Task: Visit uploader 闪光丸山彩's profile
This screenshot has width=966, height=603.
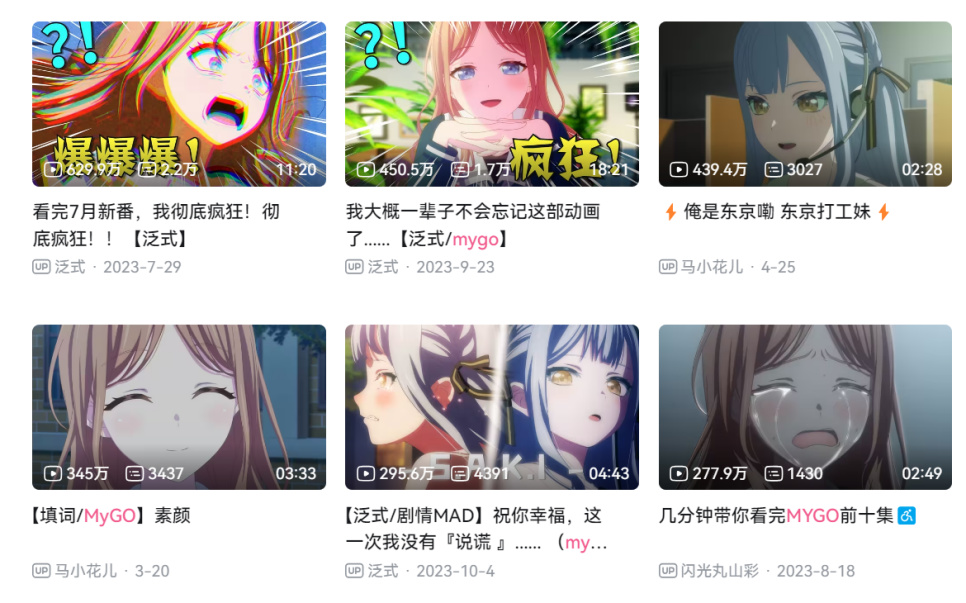Action: pyautogui.click(x=718, y=571)
